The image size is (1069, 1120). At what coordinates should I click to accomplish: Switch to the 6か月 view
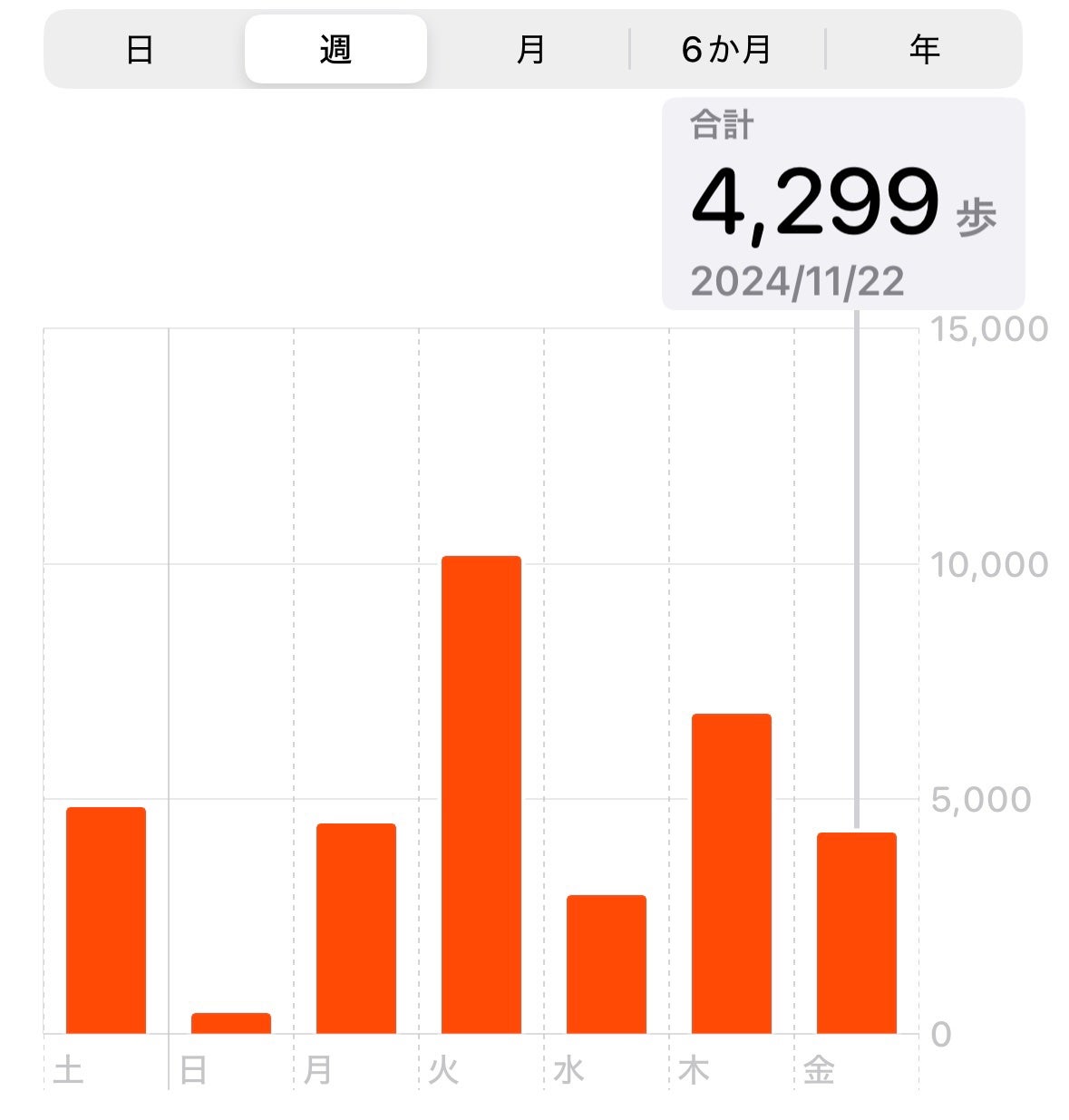click(726, 49)
